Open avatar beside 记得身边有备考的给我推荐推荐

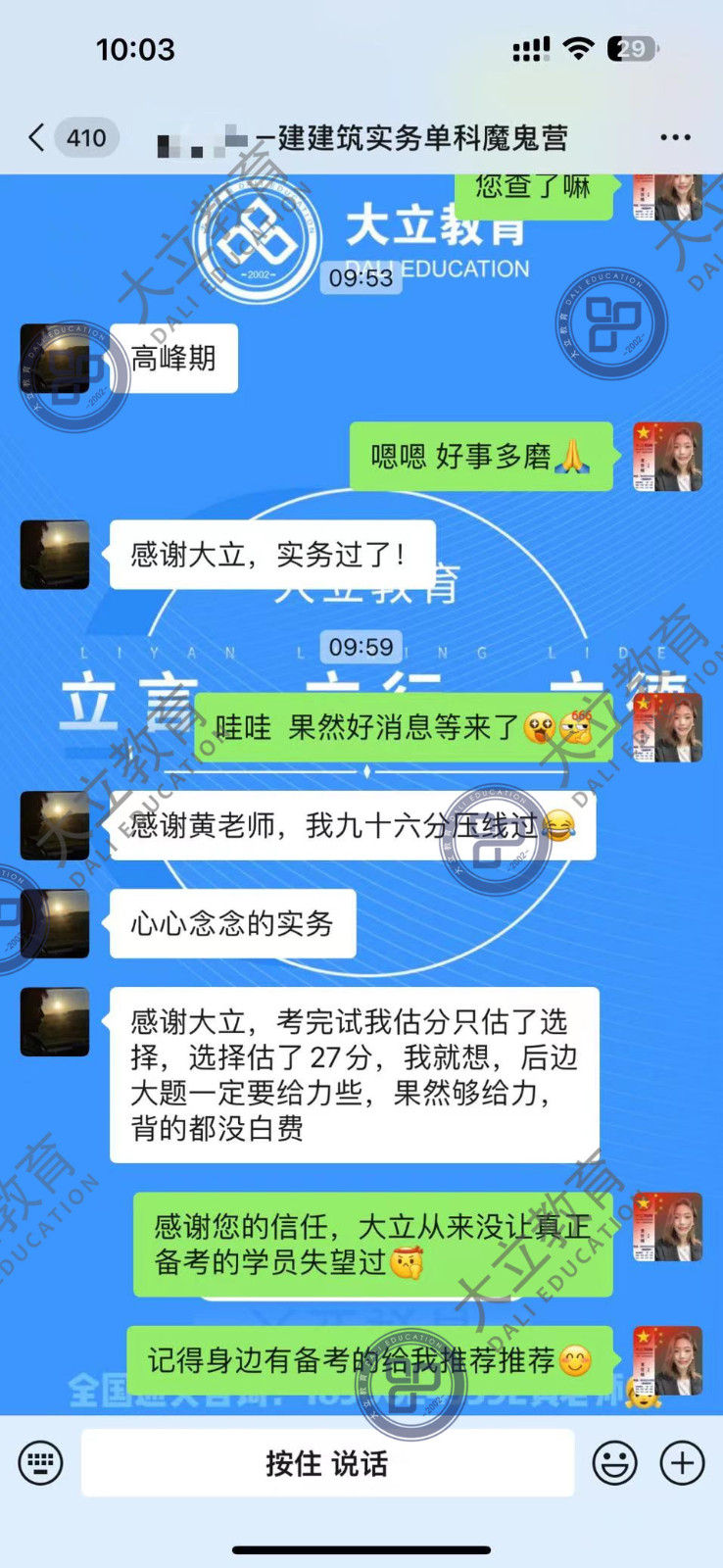(x=667, y=1360)
